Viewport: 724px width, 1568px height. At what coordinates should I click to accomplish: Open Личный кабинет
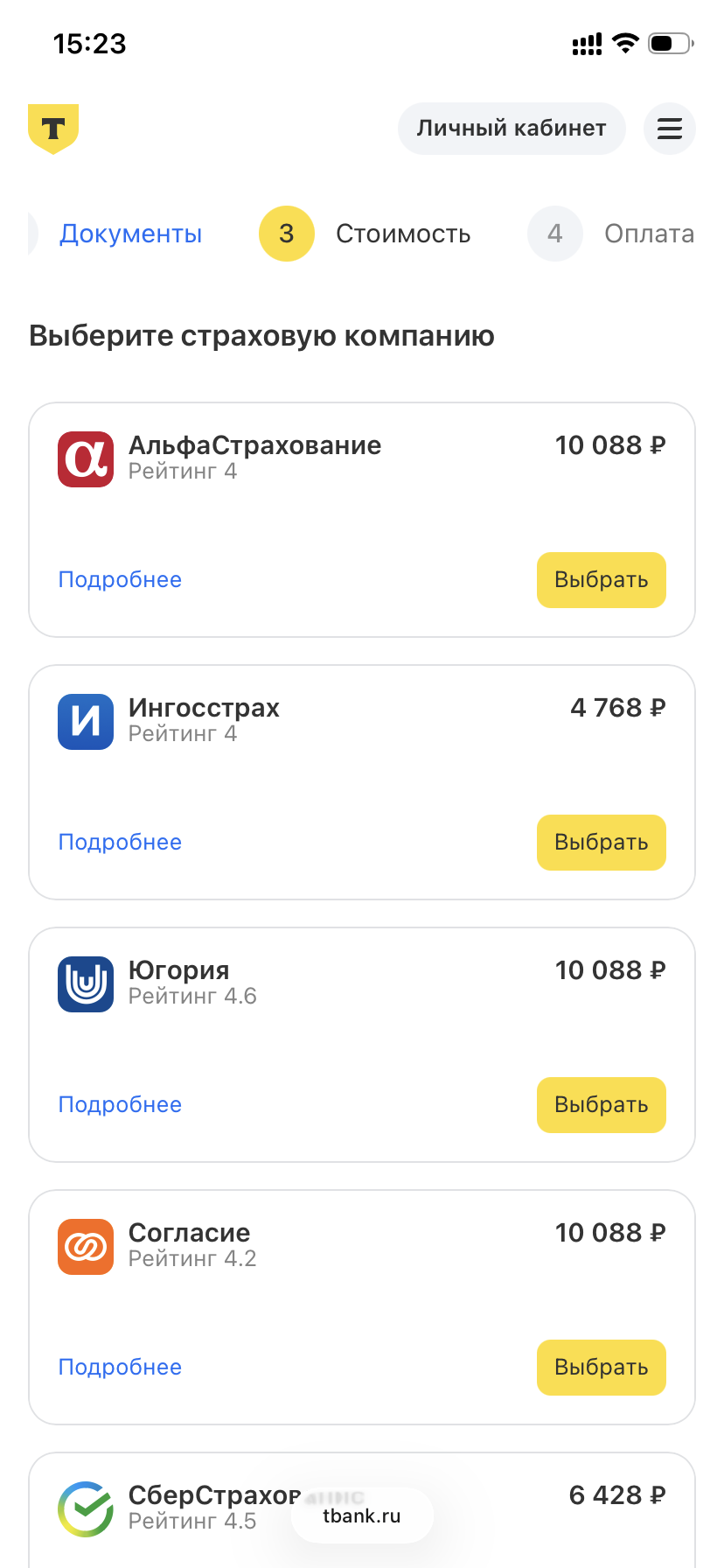coord(512,129)
